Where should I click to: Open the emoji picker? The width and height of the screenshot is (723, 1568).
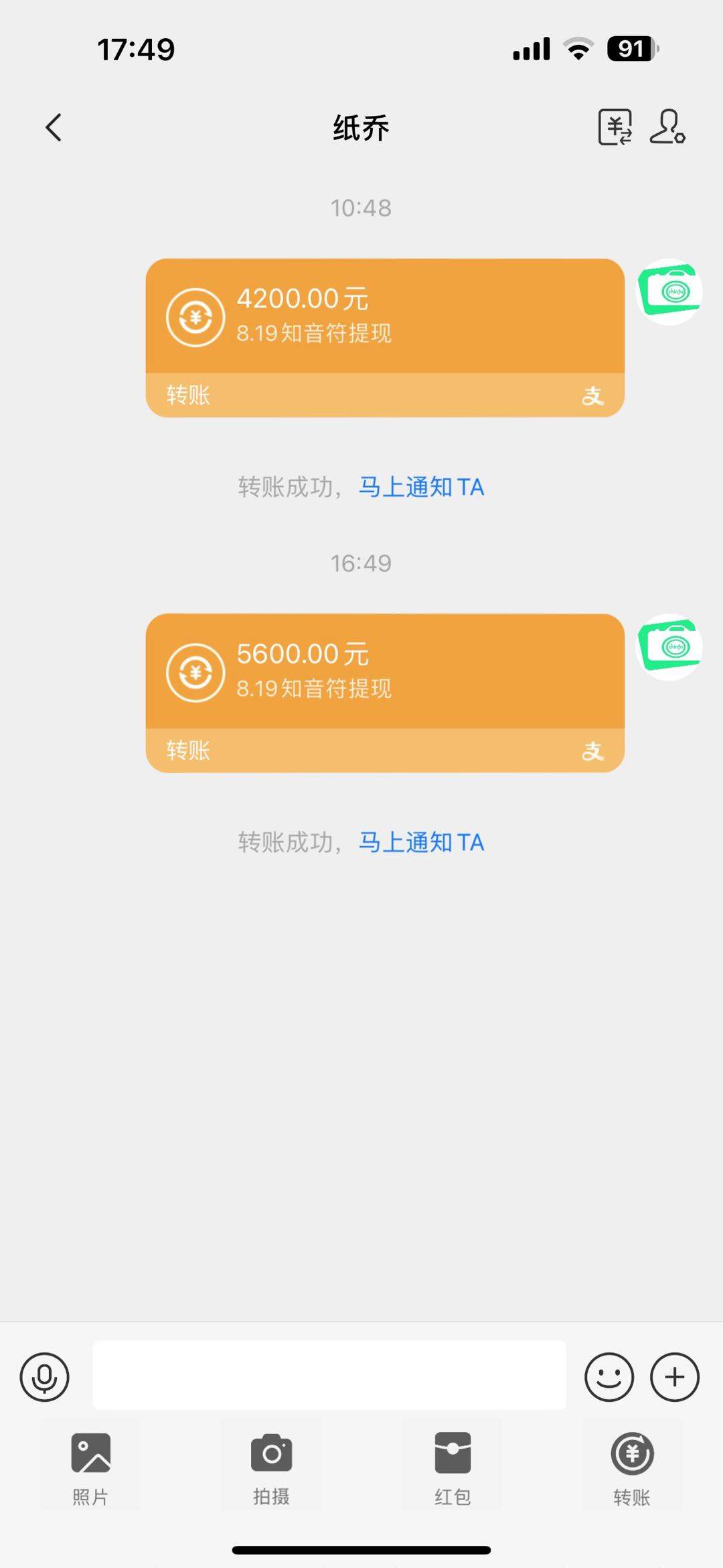[609, 1377]
